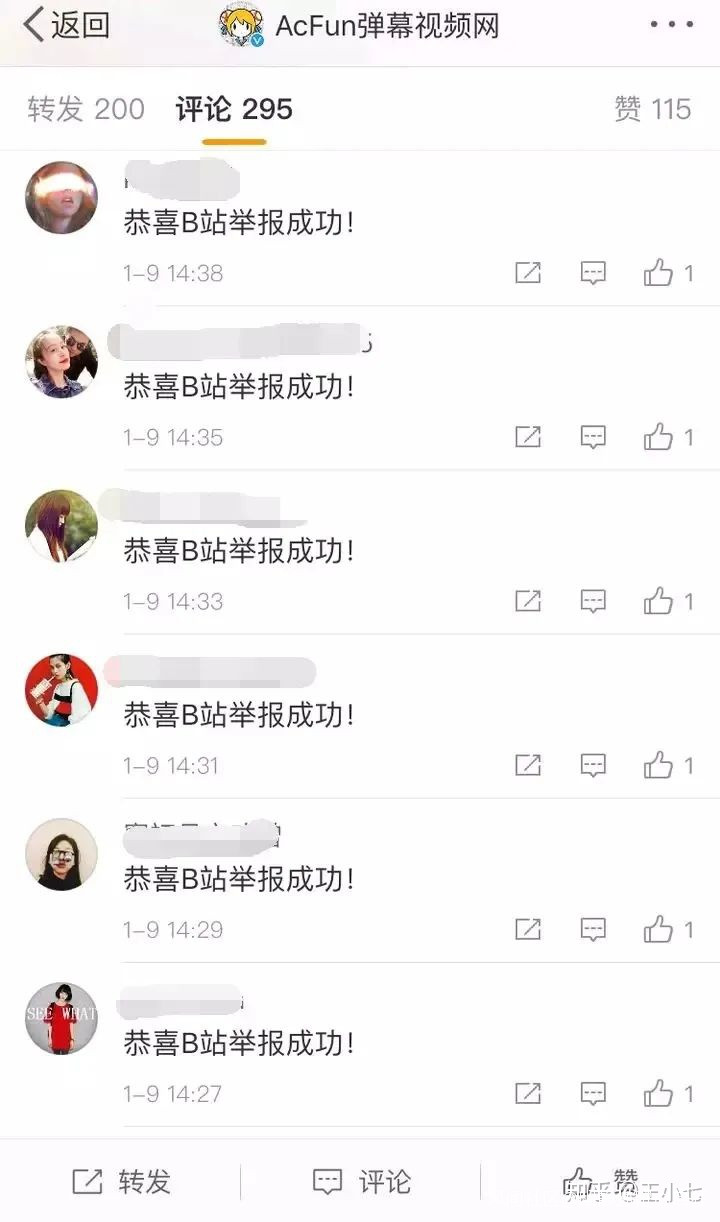Screen dimensions: 720x1222
Task: Like the comment posted at 14:31
Action: point(668,765)
